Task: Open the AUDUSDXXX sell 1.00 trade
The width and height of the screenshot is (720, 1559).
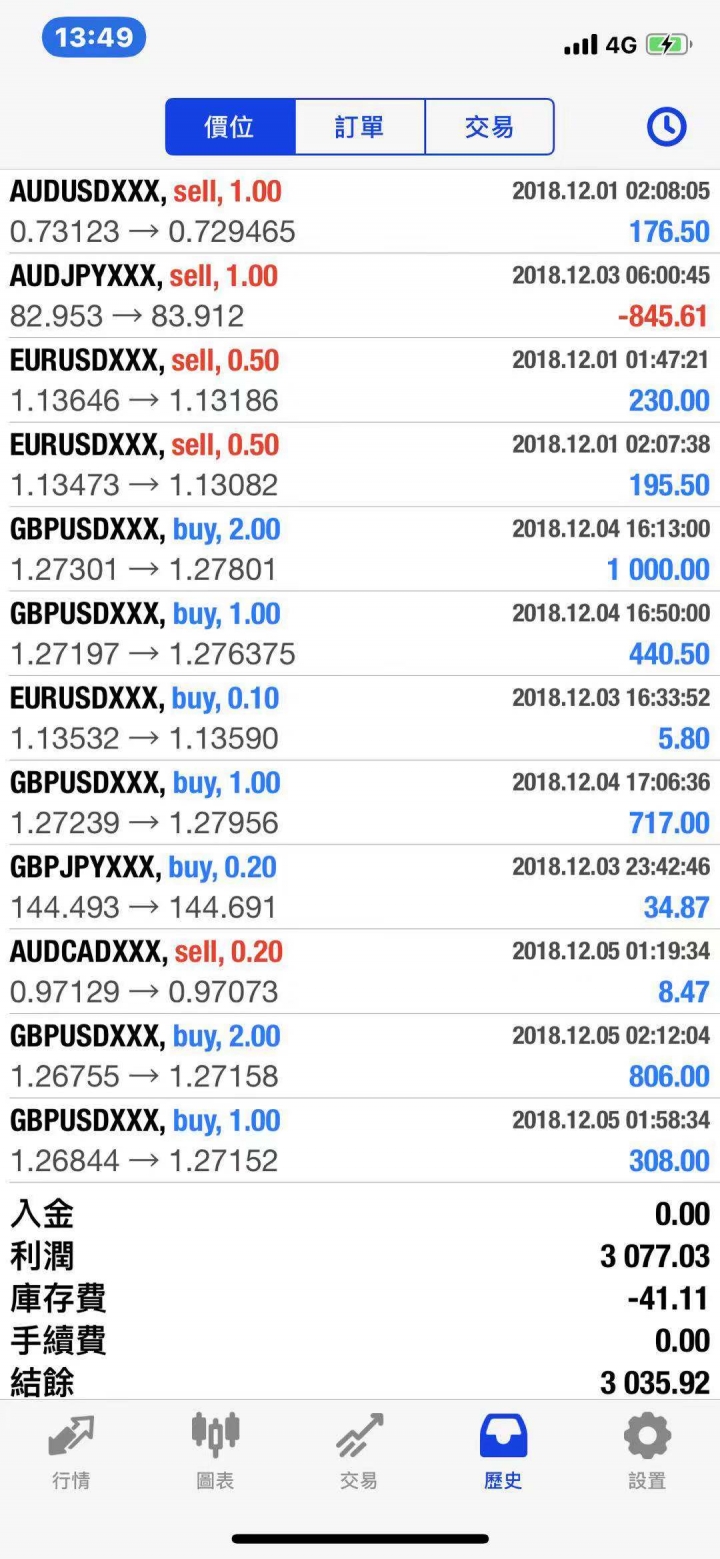Action: point(360,211)
